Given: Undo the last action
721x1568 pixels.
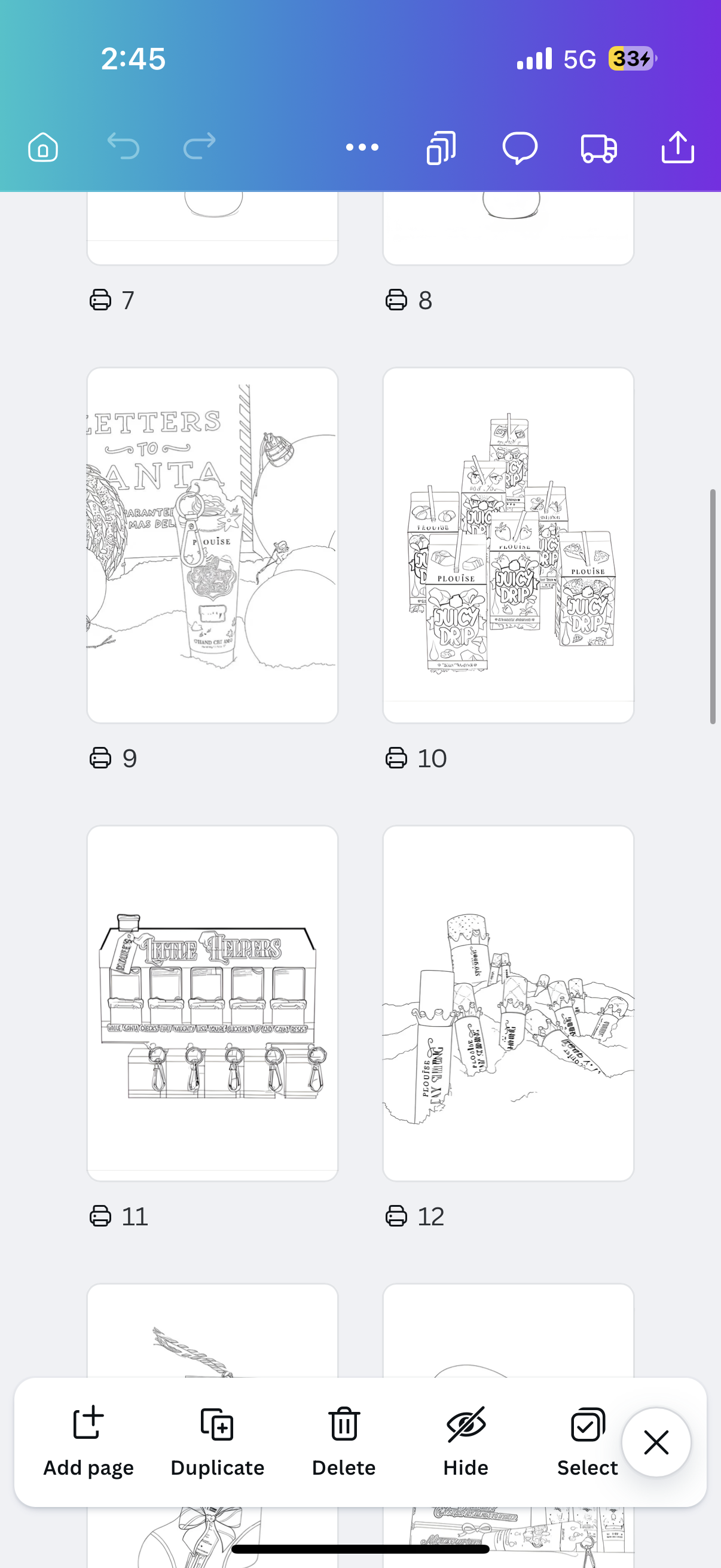Looking at the screenshot, I should tap(124, 147).
